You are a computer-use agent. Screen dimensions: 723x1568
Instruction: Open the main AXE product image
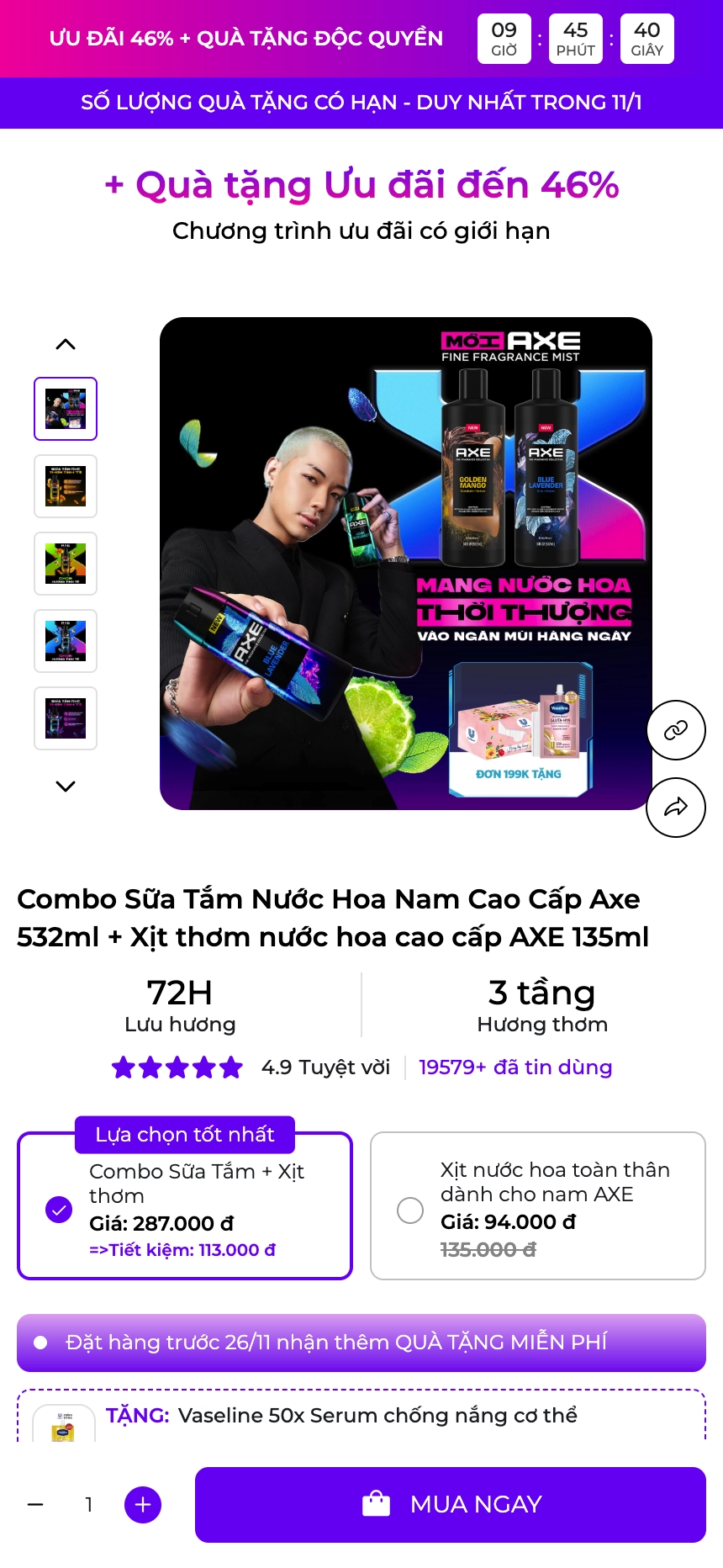[406, 564]
